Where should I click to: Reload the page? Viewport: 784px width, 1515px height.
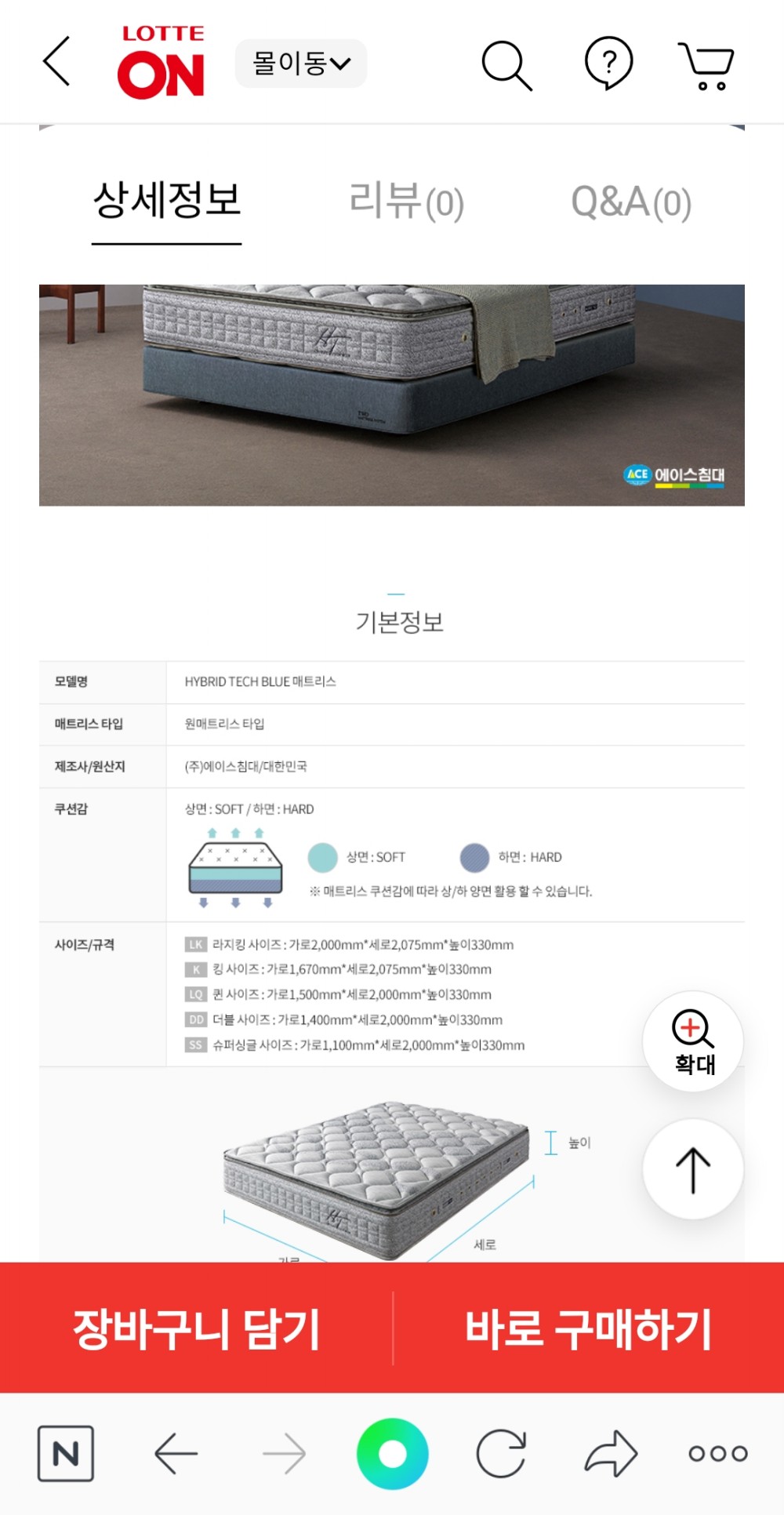tap(501, 1454)
